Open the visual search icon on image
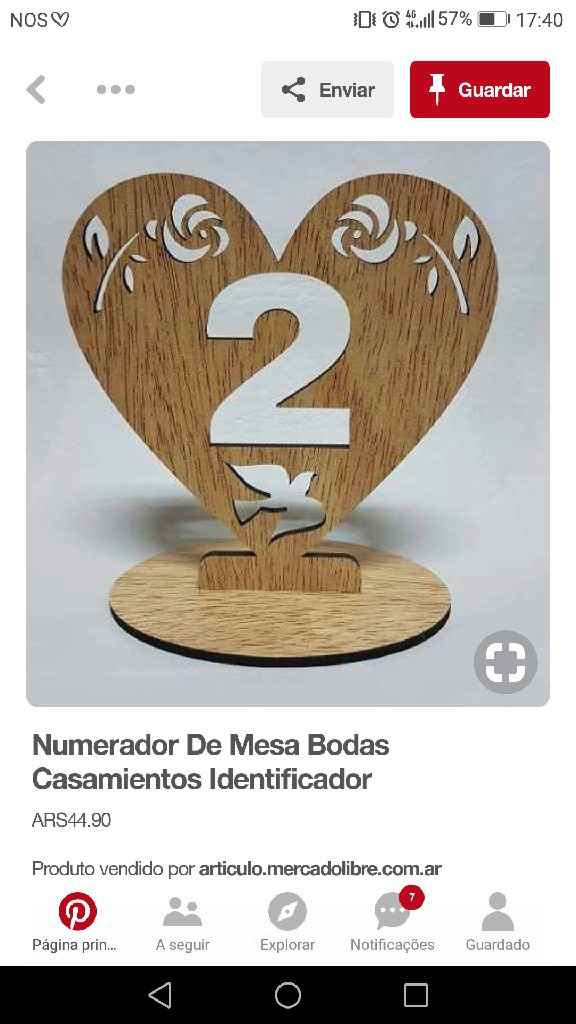Image resolution: width=576 pixels, height=1024 pixels. (505, 662)
